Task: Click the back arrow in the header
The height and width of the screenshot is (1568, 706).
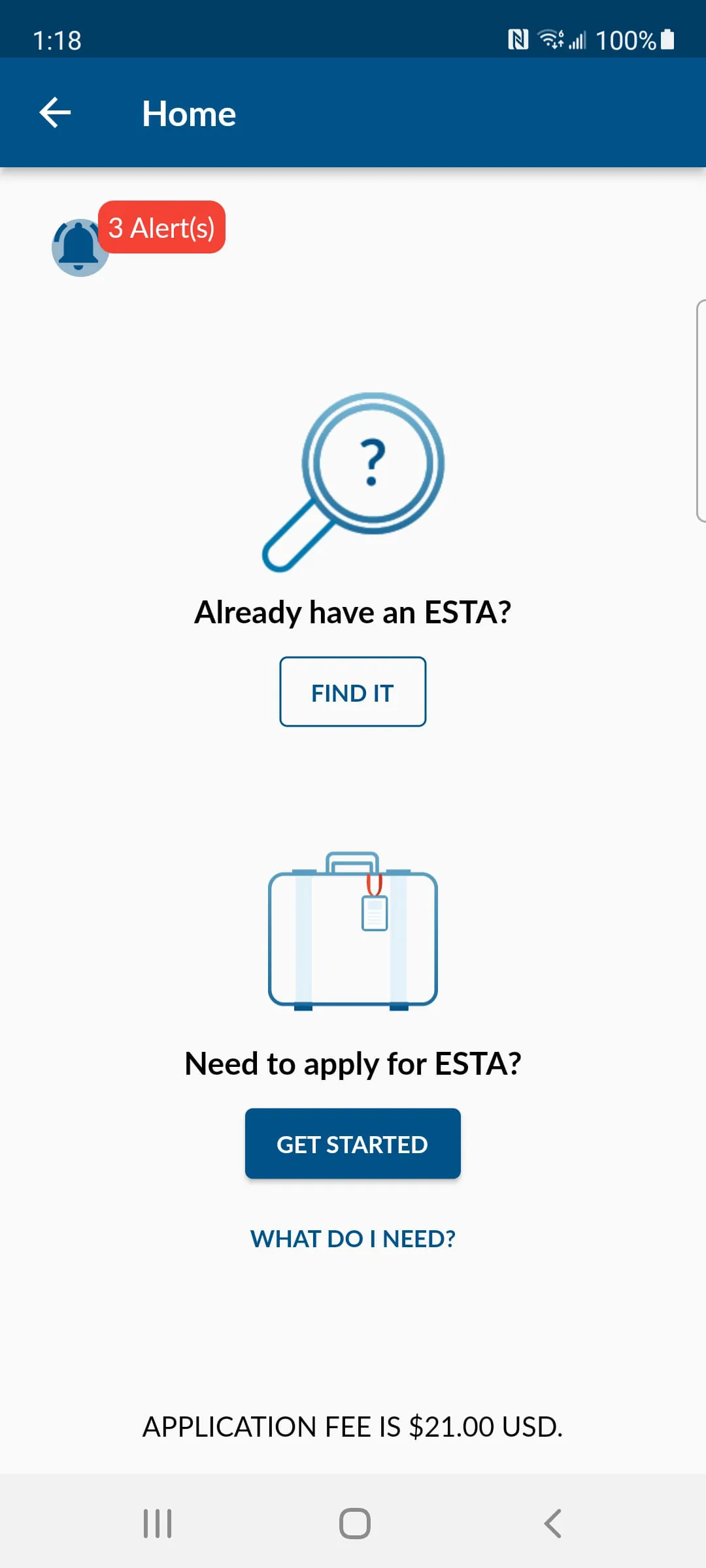Action: click(56, 112)
